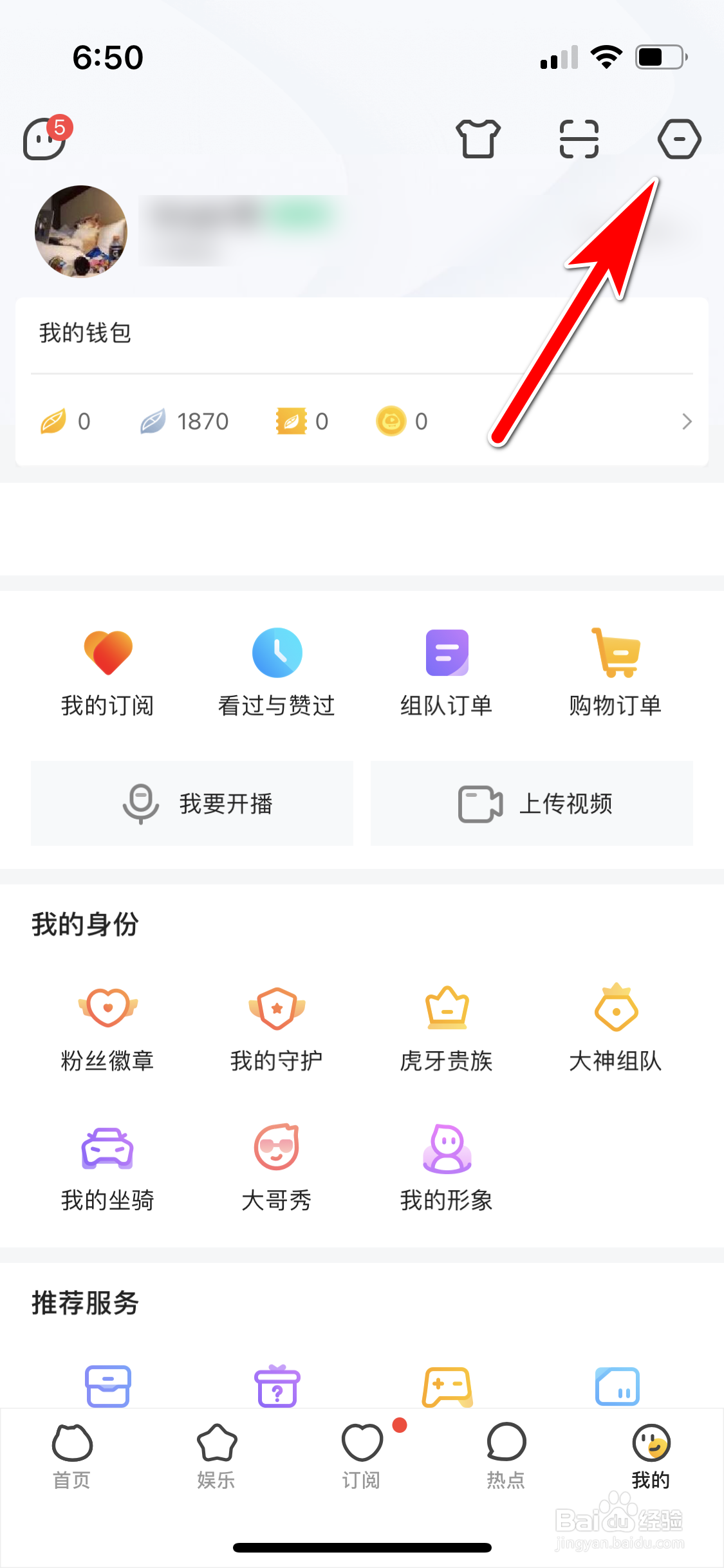Open the hexagon settings icon
Screen dimensions: 724x1568
(x=679, y=139)
